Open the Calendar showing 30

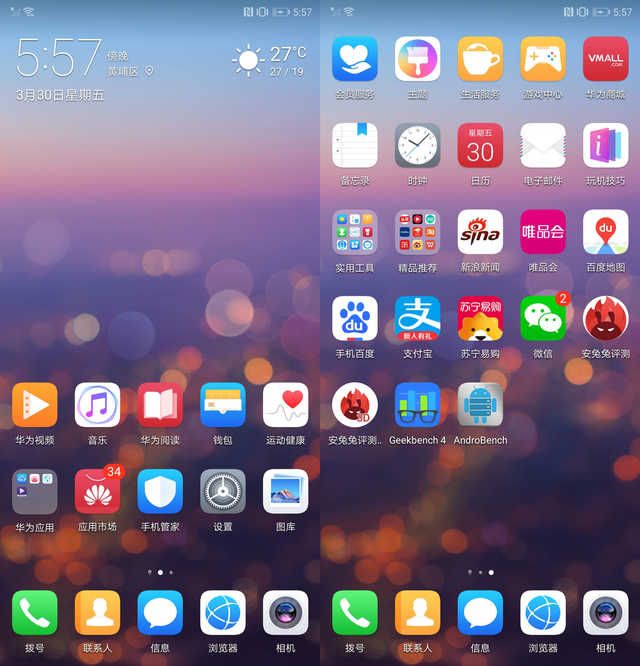[x=480, y=146]
